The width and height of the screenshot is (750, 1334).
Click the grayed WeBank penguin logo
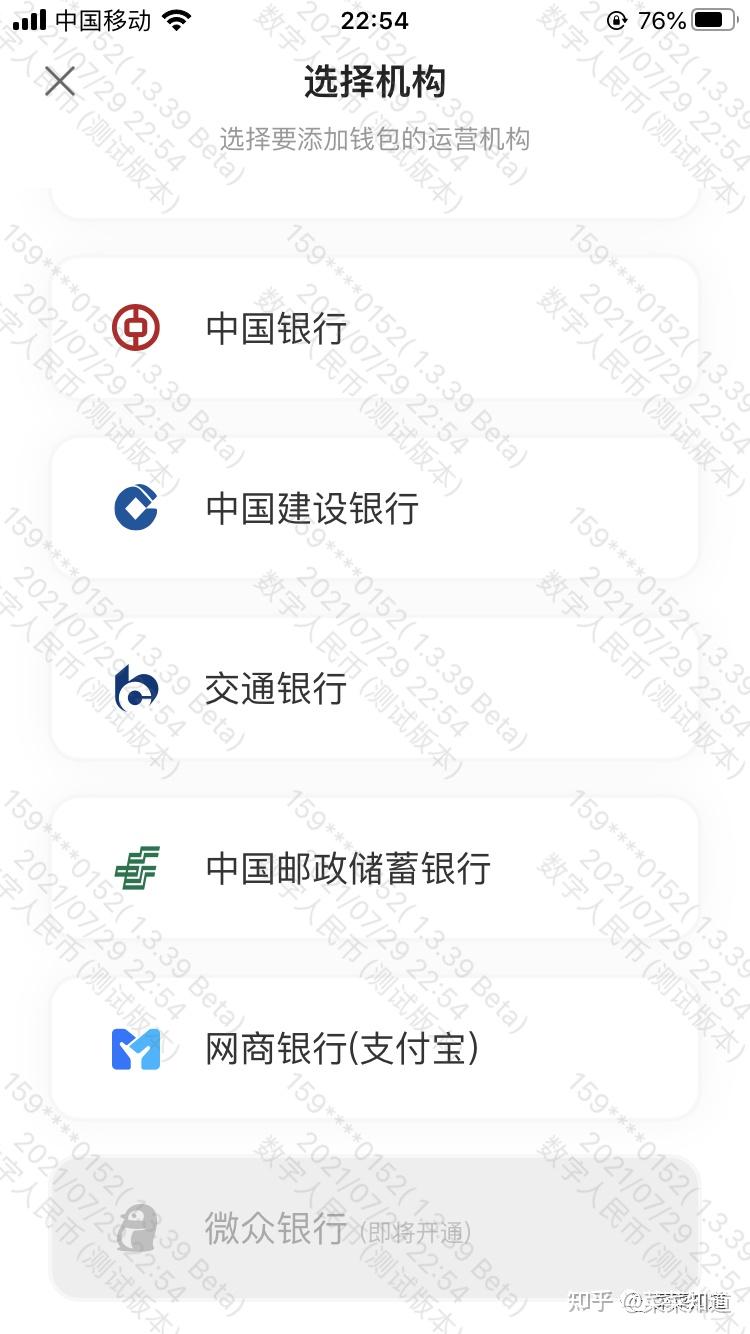[136, 1228]
